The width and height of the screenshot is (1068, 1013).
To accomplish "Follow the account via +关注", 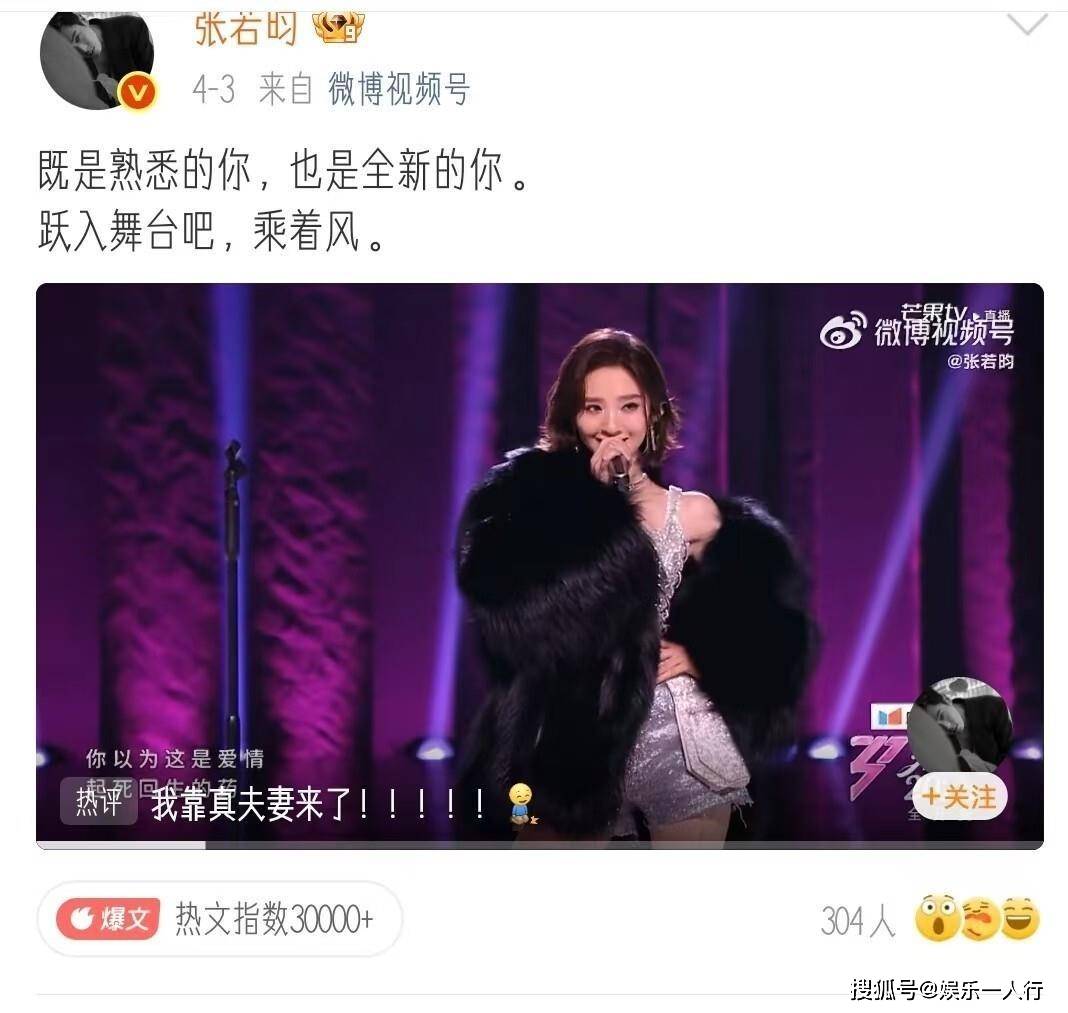I will [x=959, y=797].
